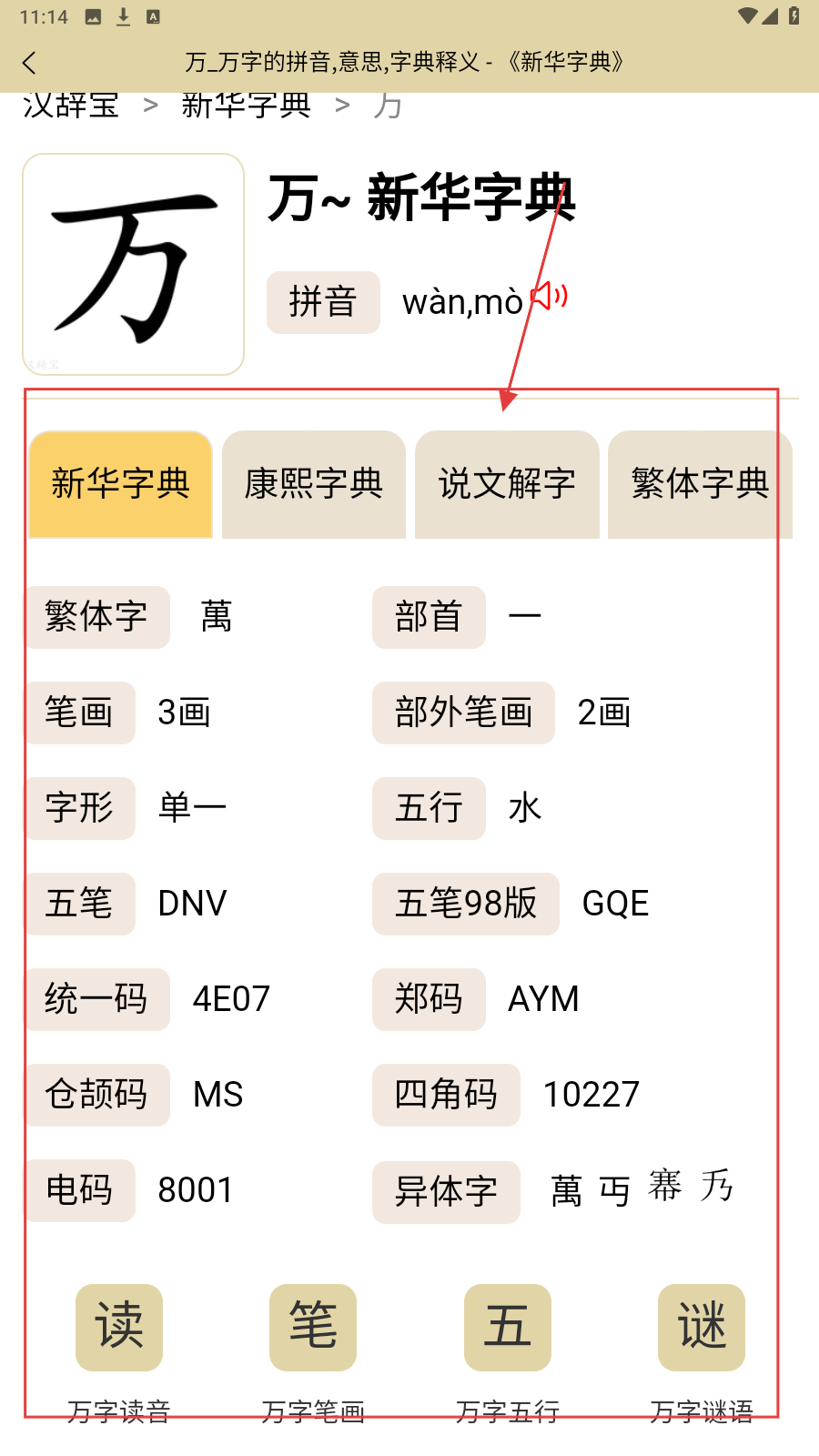Go to 汉辞宝 in the breadcrumb
The image size is (819, 1456).
point(71,106)
